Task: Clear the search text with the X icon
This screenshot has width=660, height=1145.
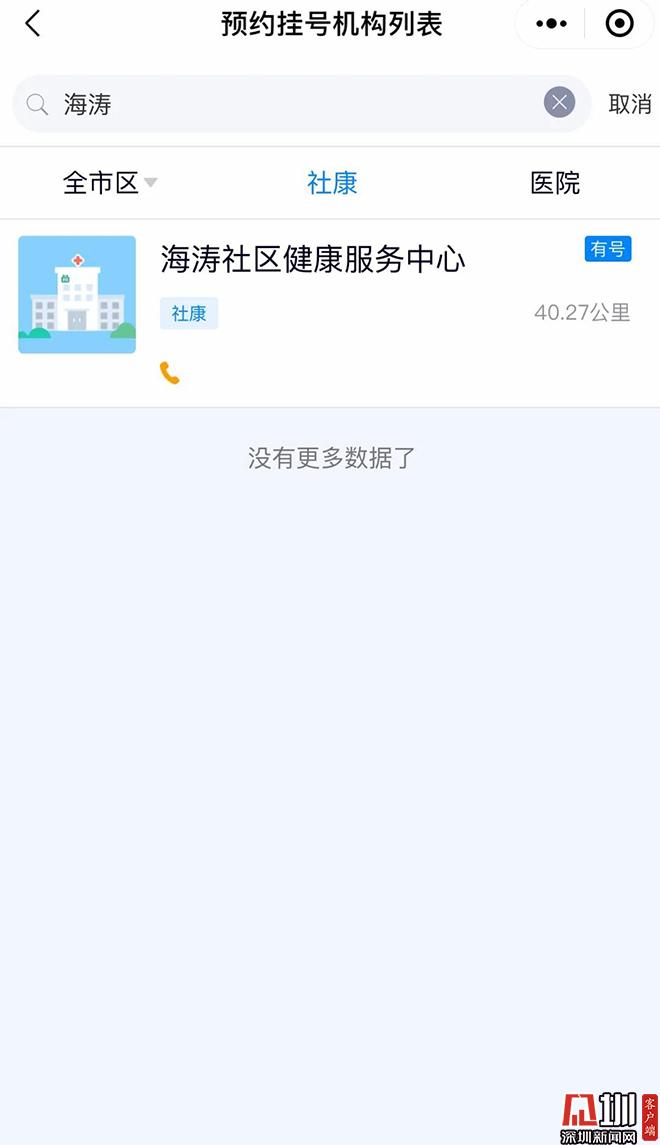Action: [x=559, y=102]
